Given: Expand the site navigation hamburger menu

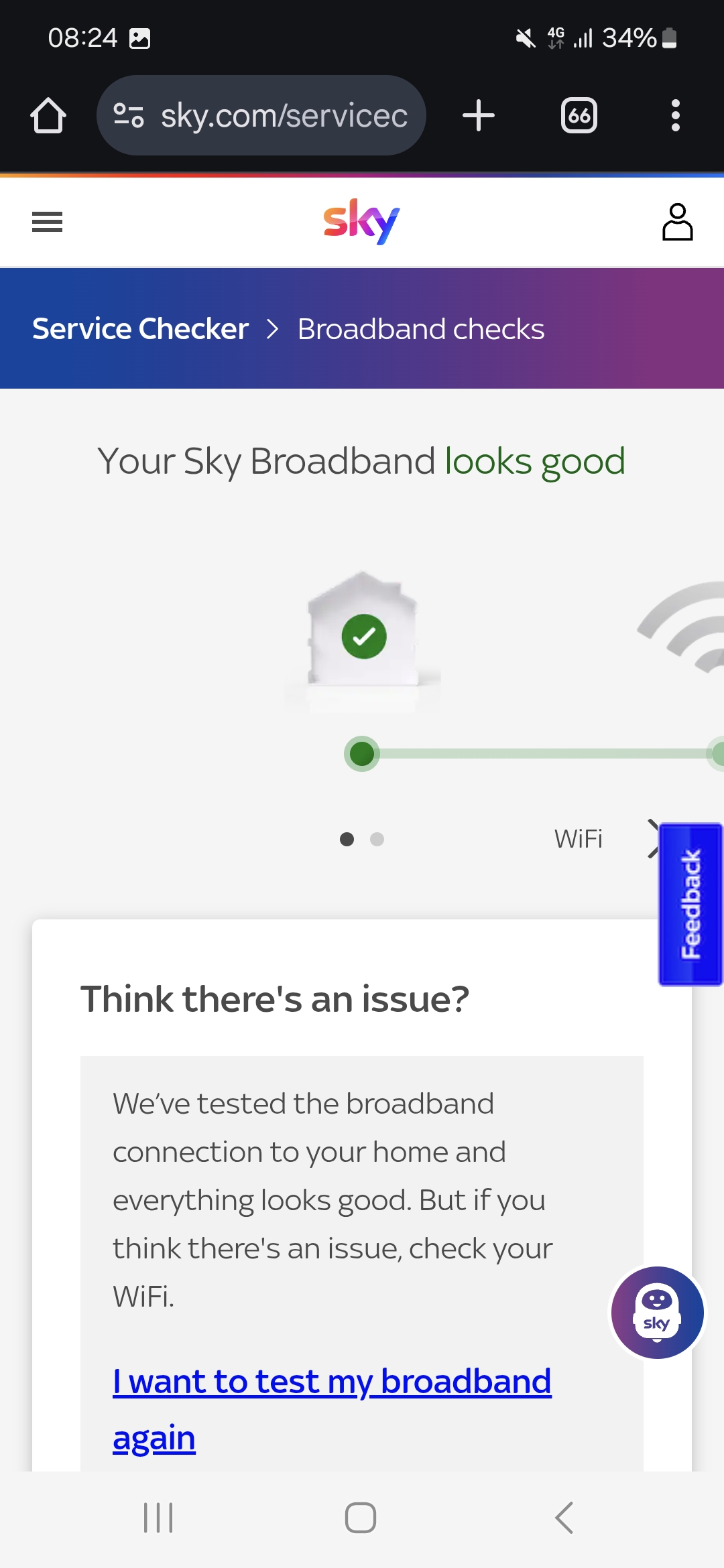Looking at the screenshot, I should (x=46, y=222).
